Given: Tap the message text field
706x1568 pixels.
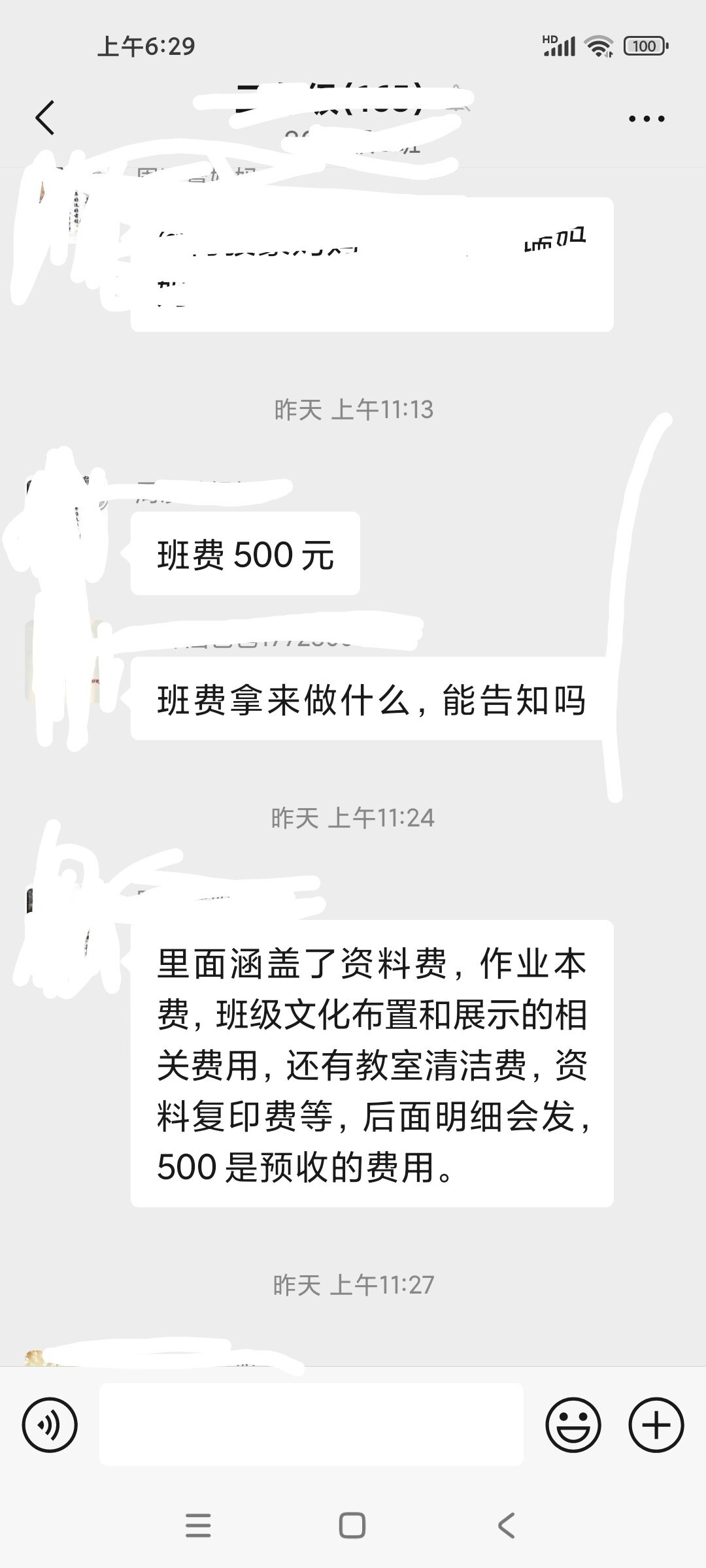Looking at the screenshot, I should click(x=311, y=1425).
